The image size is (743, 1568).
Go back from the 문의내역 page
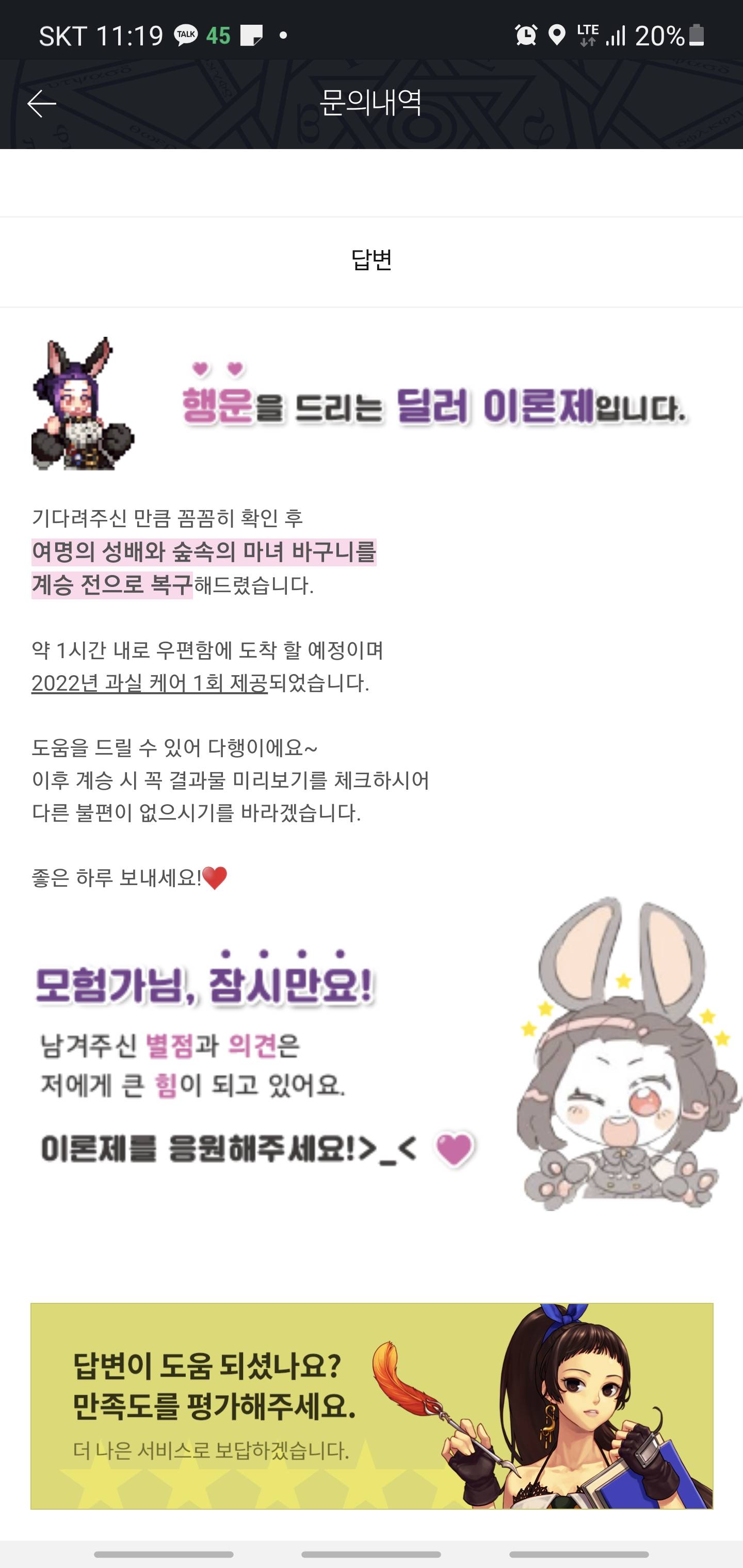click(x=41, y=104)
